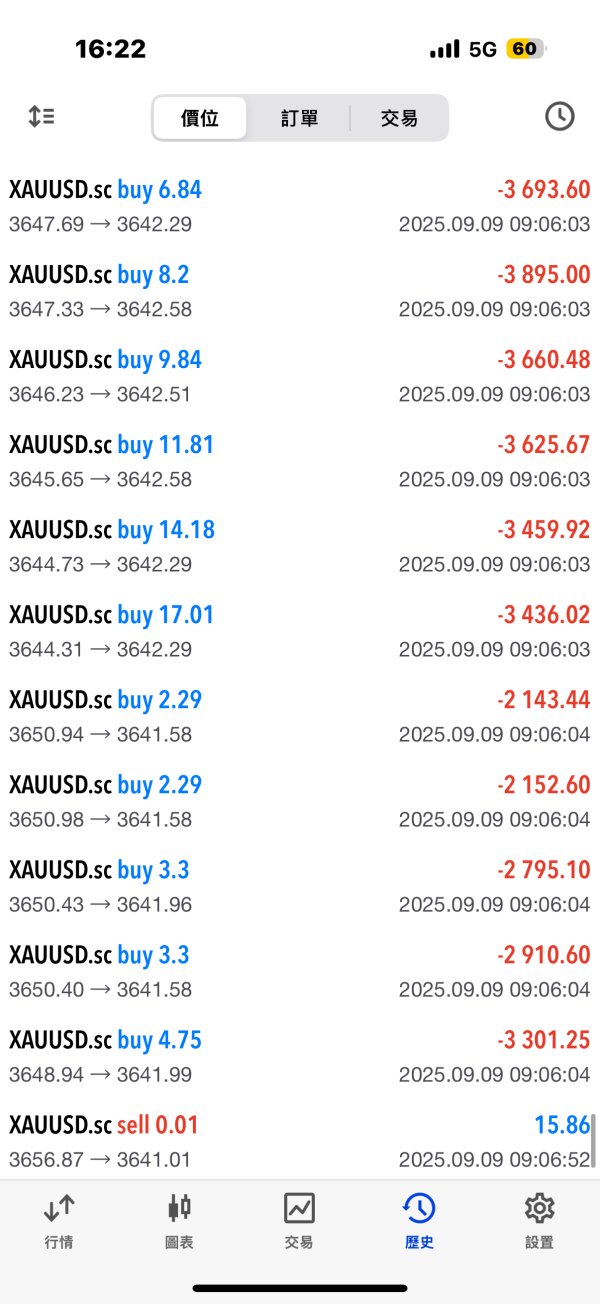Screen dimensions: 600x1304
Task: Open the sort options icon
Action: [x=41, y=117]
